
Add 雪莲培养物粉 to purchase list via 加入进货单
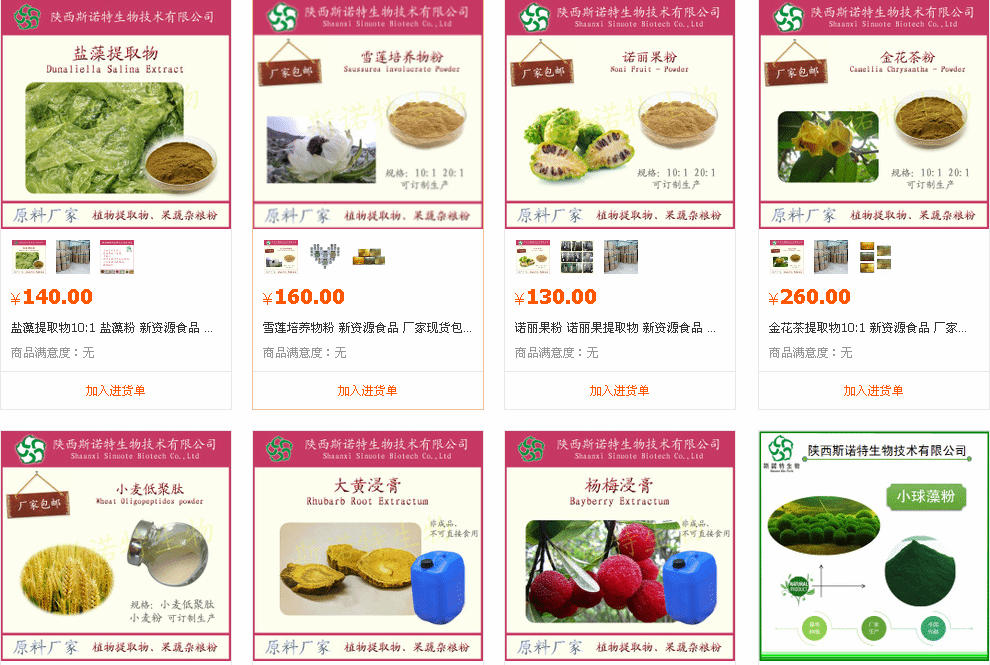pyautogui.click(x=368, y=391)
